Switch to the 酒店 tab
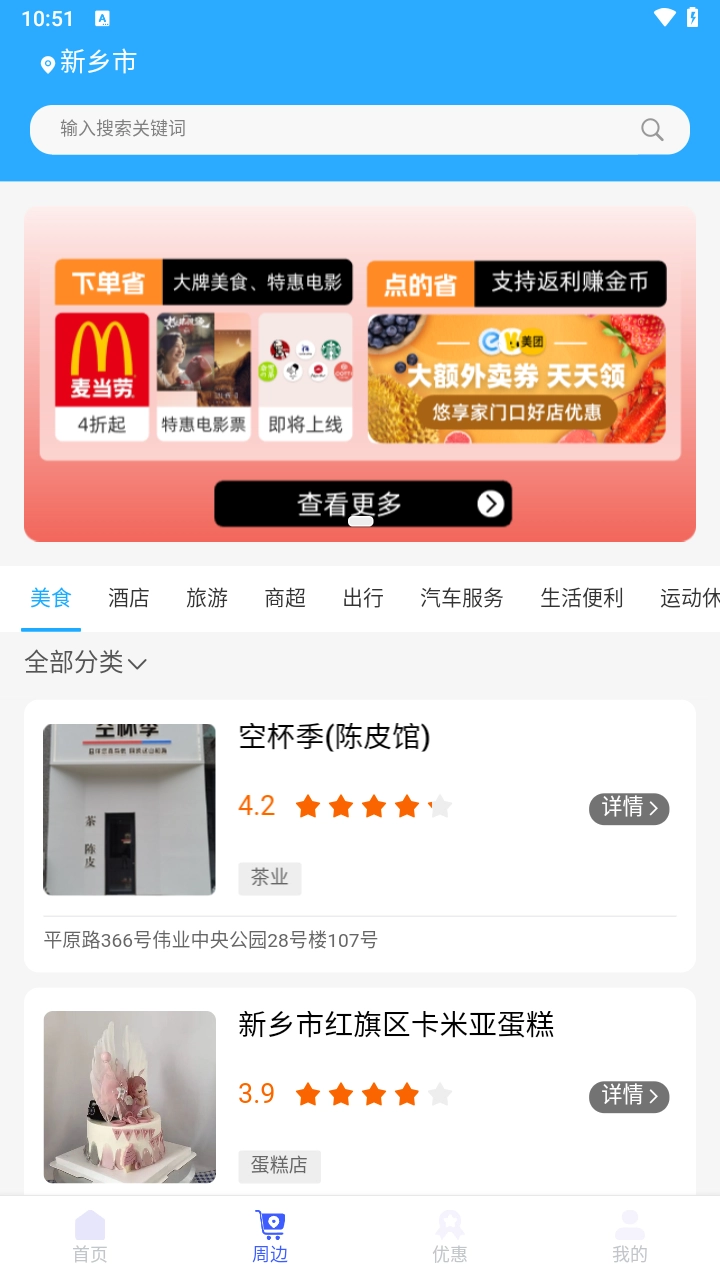This screenshot has width=720, height=1280. click(x=129, y=598)
